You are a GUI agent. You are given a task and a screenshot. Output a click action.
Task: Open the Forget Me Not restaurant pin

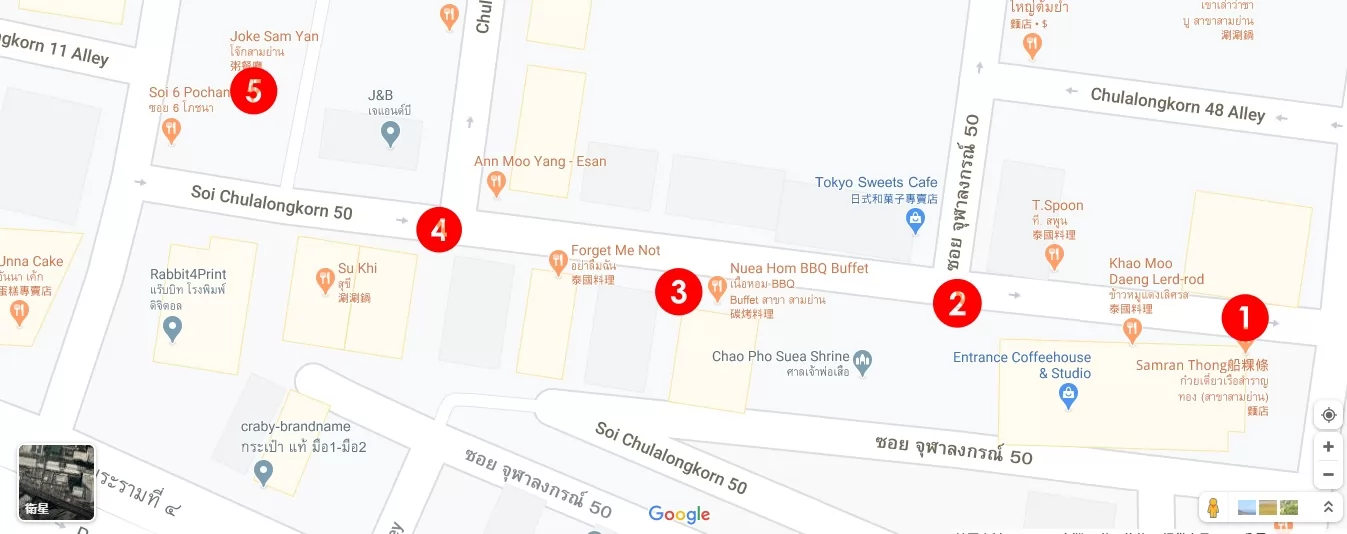coord(558,263)
